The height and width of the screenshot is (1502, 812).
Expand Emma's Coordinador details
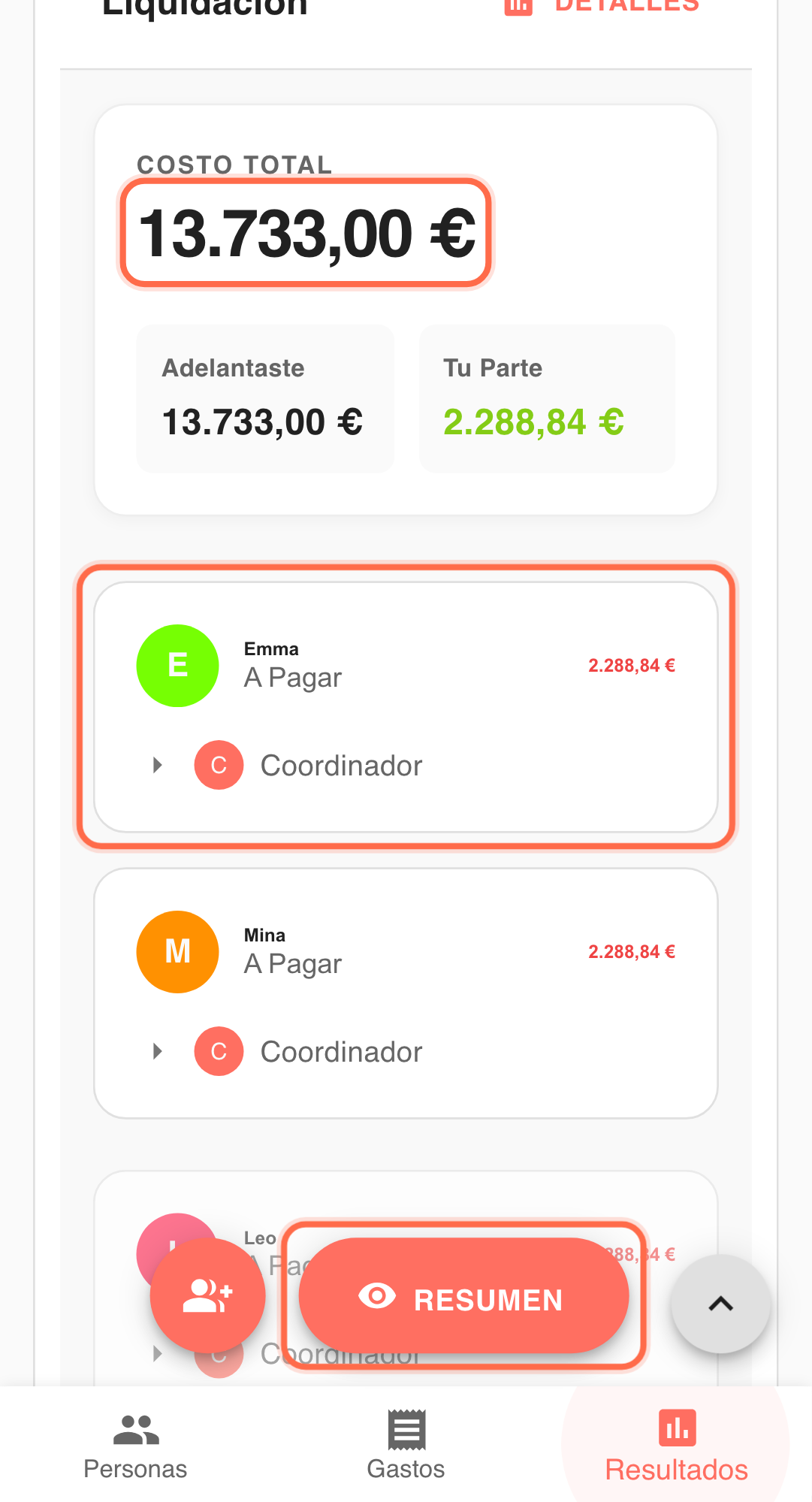(157, 764)
